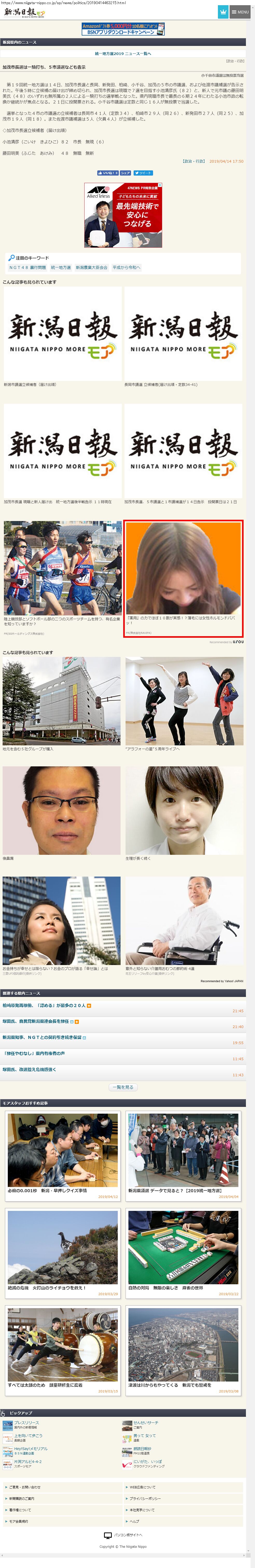Open the BSN app download campaign banner

[x=123, y=29]
